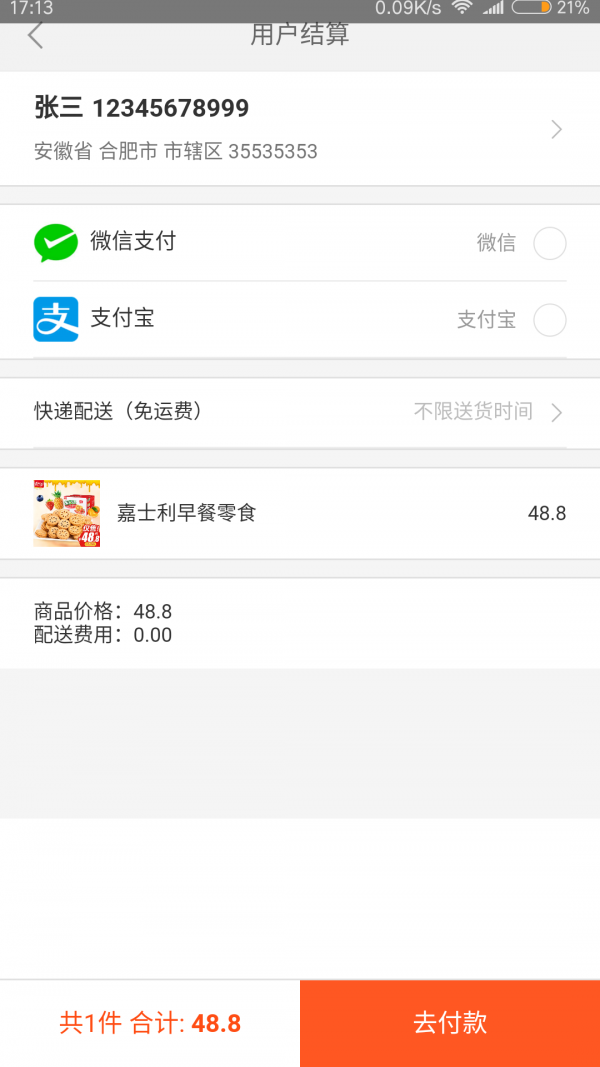
Task: Open the delivery address for 张三
Action: (299, 129)
